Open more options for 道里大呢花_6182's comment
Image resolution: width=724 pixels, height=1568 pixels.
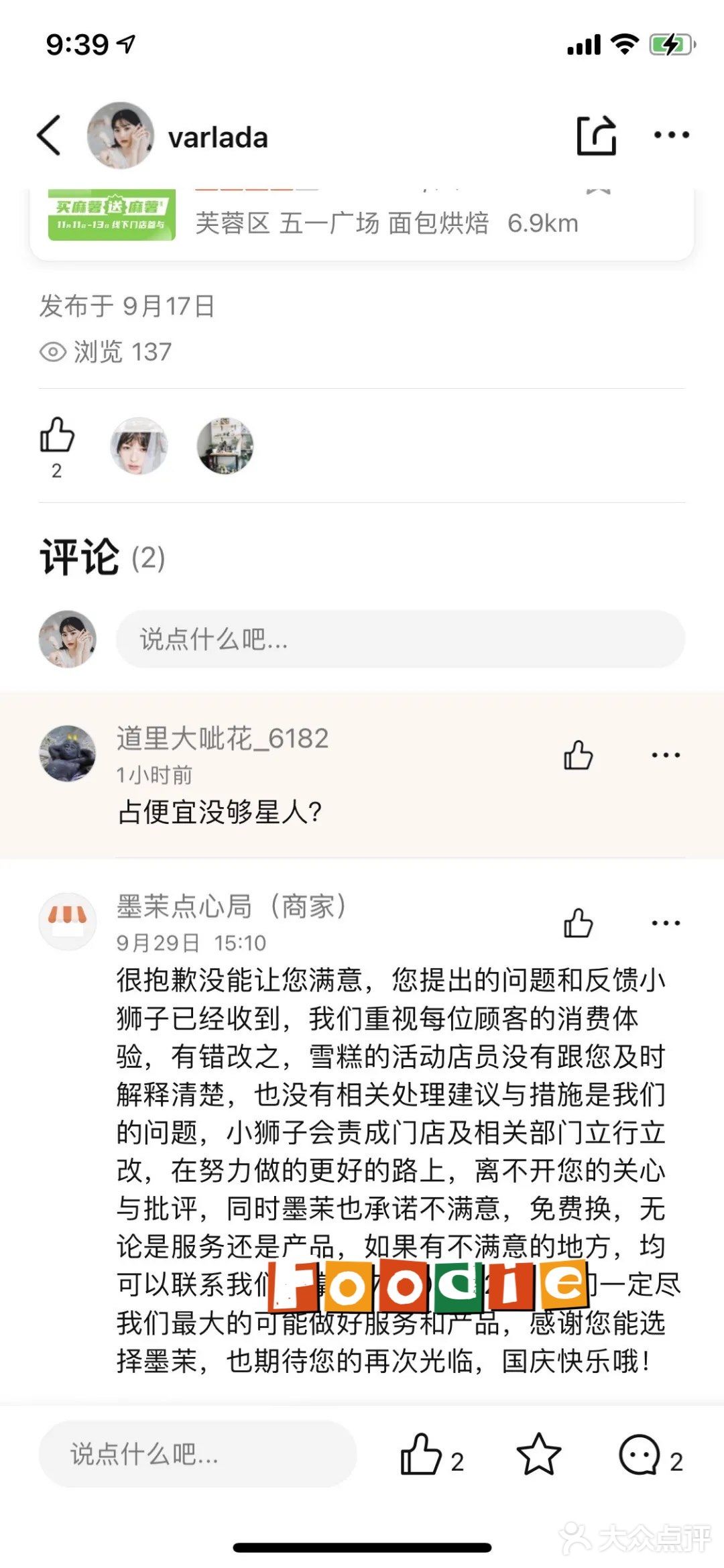(664, 754)
